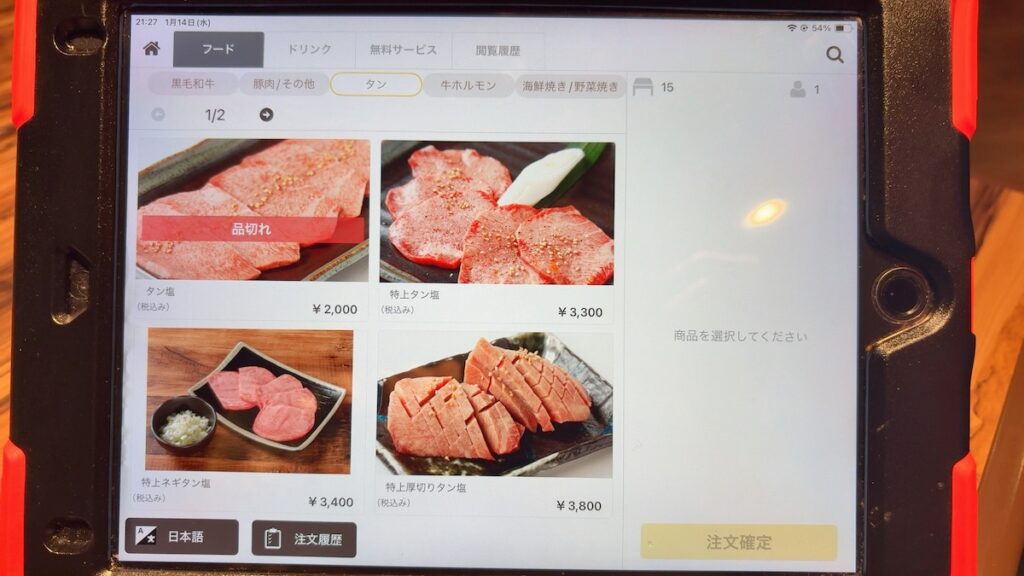View the 閲覧履歴 tab
The width and height of the screenshot is (1024, 576).
[x=498, y=50]
